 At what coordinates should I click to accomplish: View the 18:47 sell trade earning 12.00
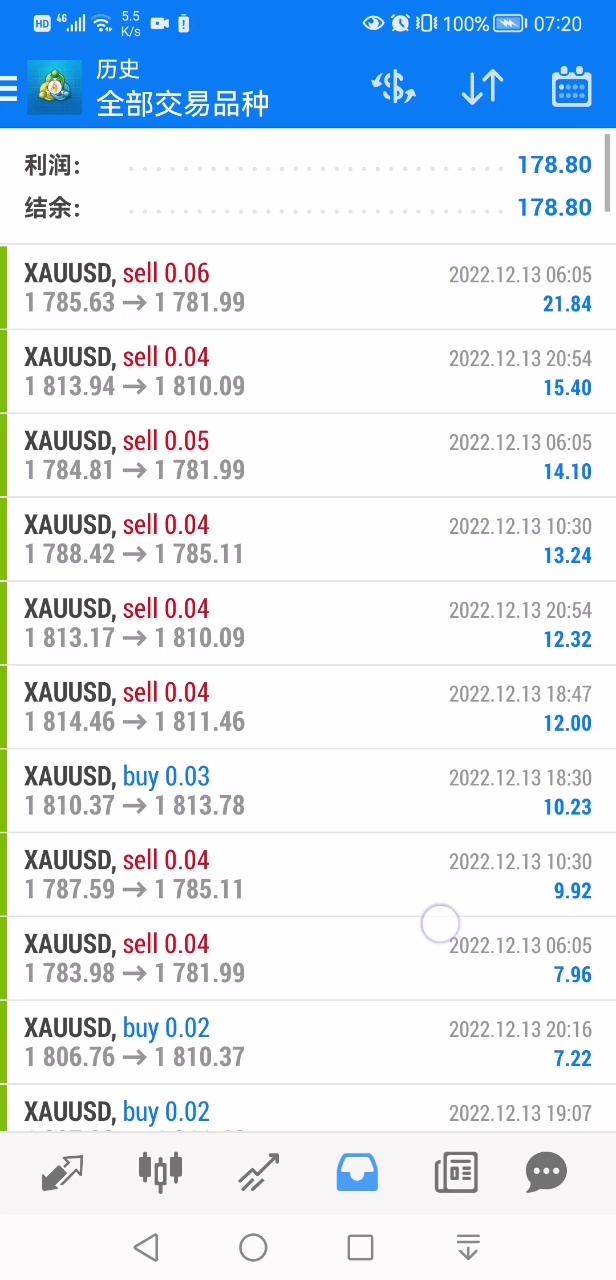[308, 708]
